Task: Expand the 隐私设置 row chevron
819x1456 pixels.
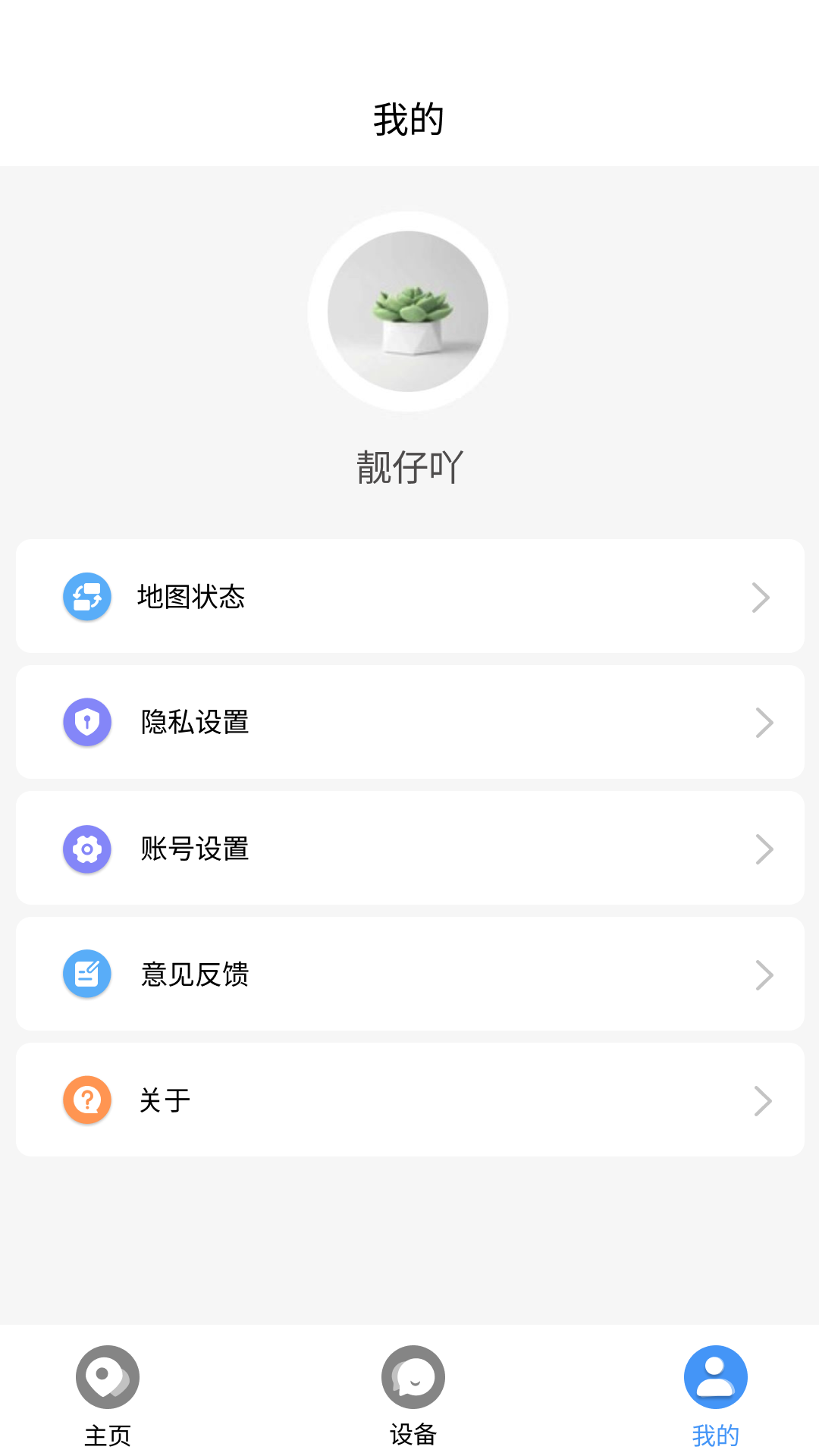Action: point(763,722)
